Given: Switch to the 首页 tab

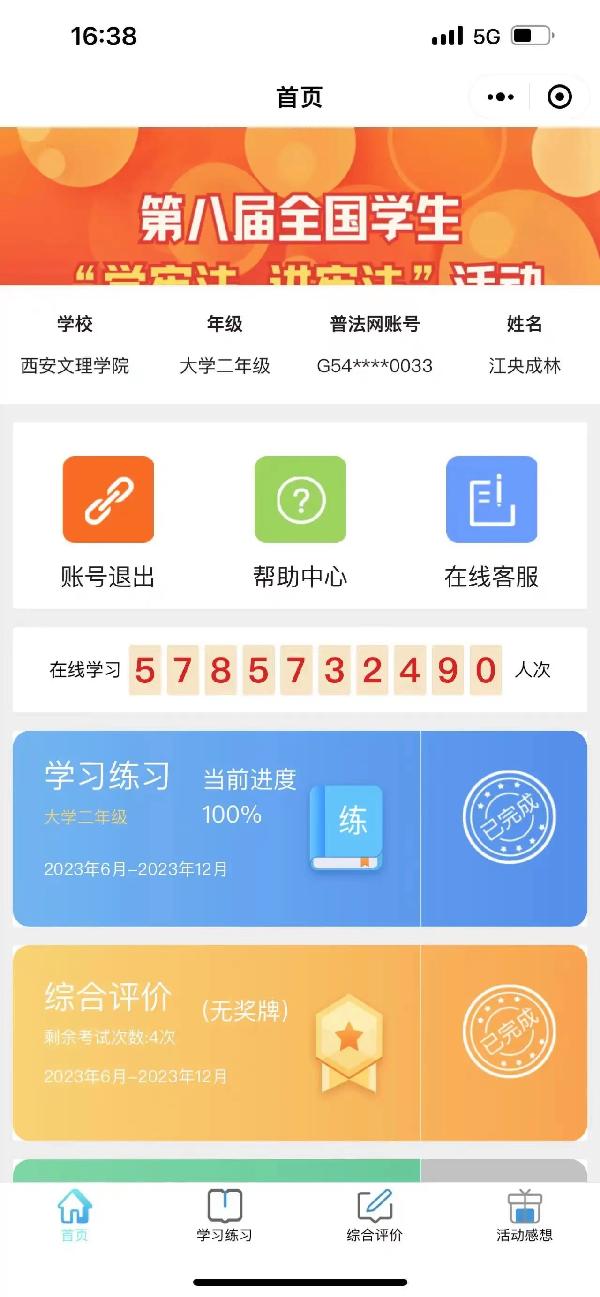Looking at the screenshot, I should [x=75, y=1214].
